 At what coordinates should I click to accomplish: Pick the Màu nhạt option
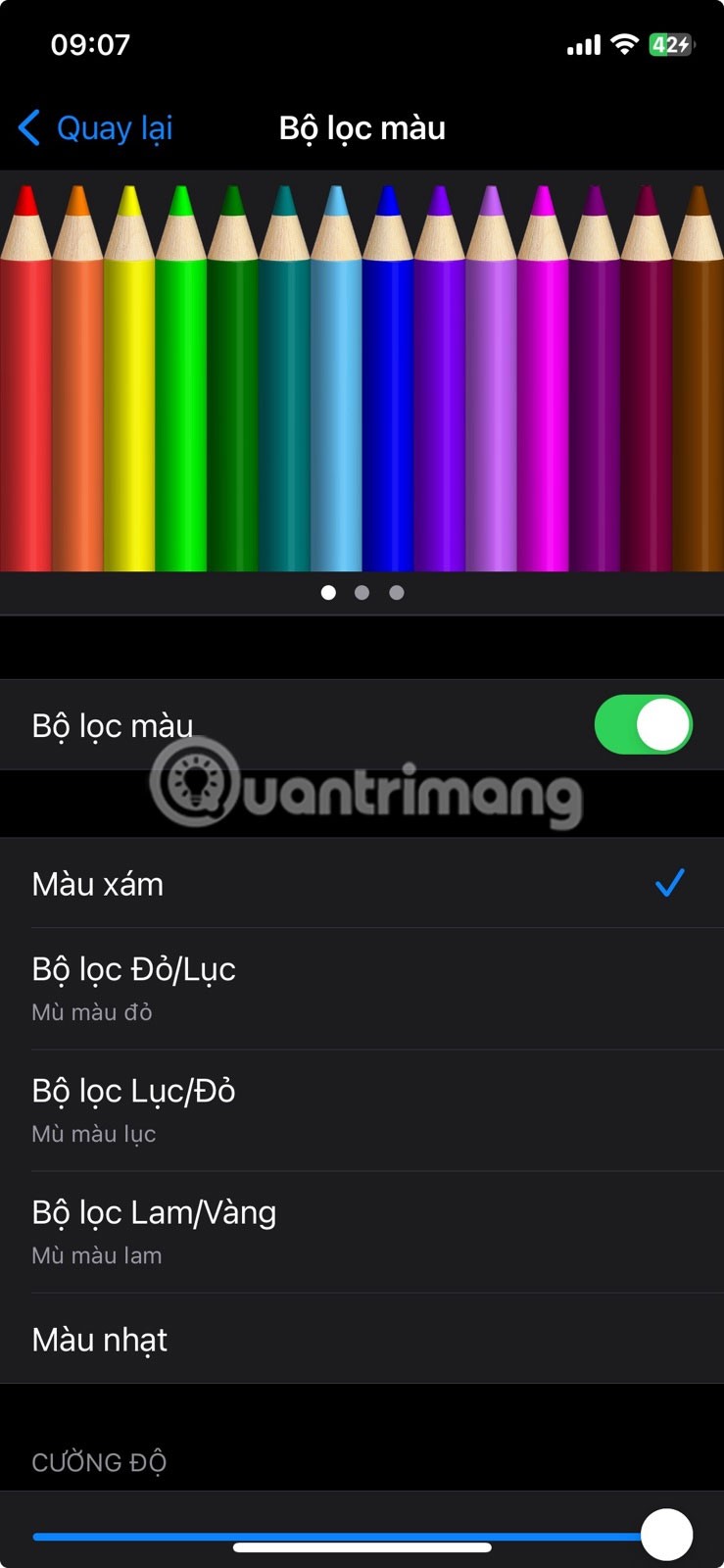coord(361,1339)
